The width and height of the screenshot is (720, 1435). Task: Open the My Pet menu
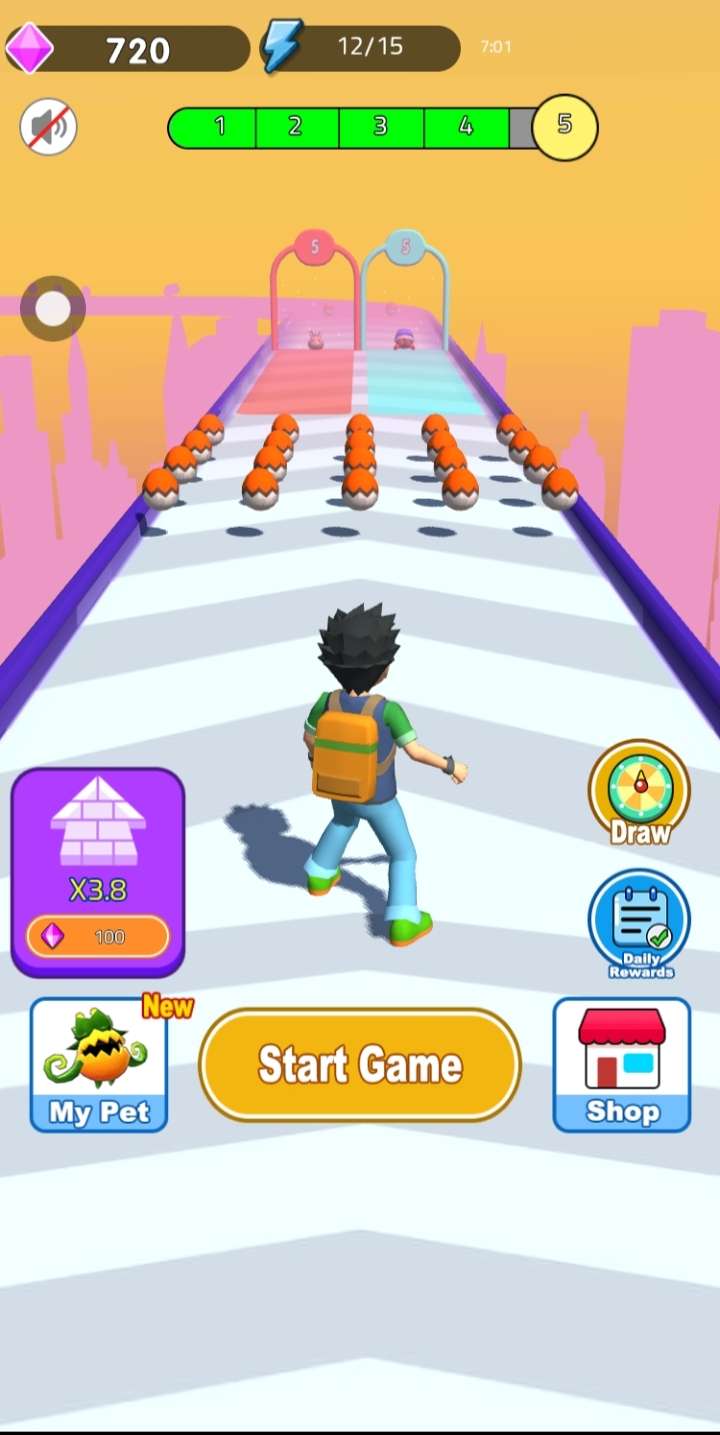click(x=99, y=1065)
